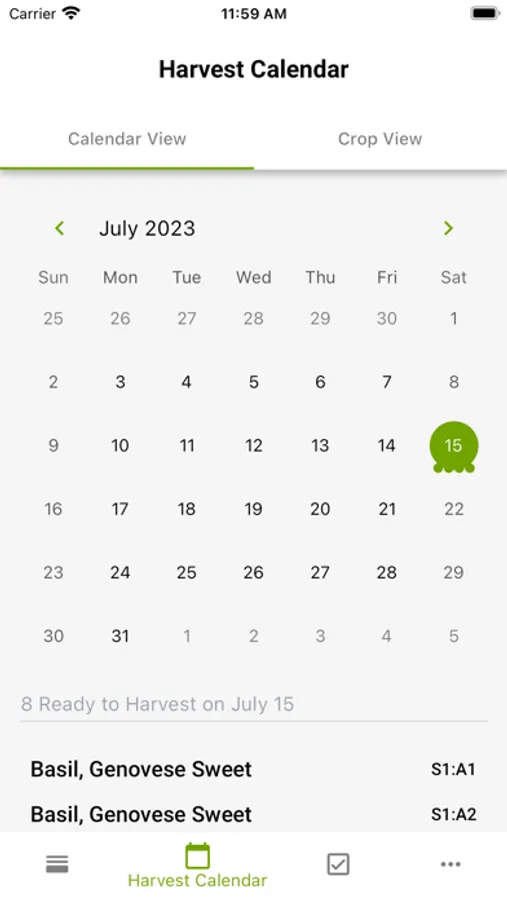Select July 4 in the calendar

coord(187,382)
